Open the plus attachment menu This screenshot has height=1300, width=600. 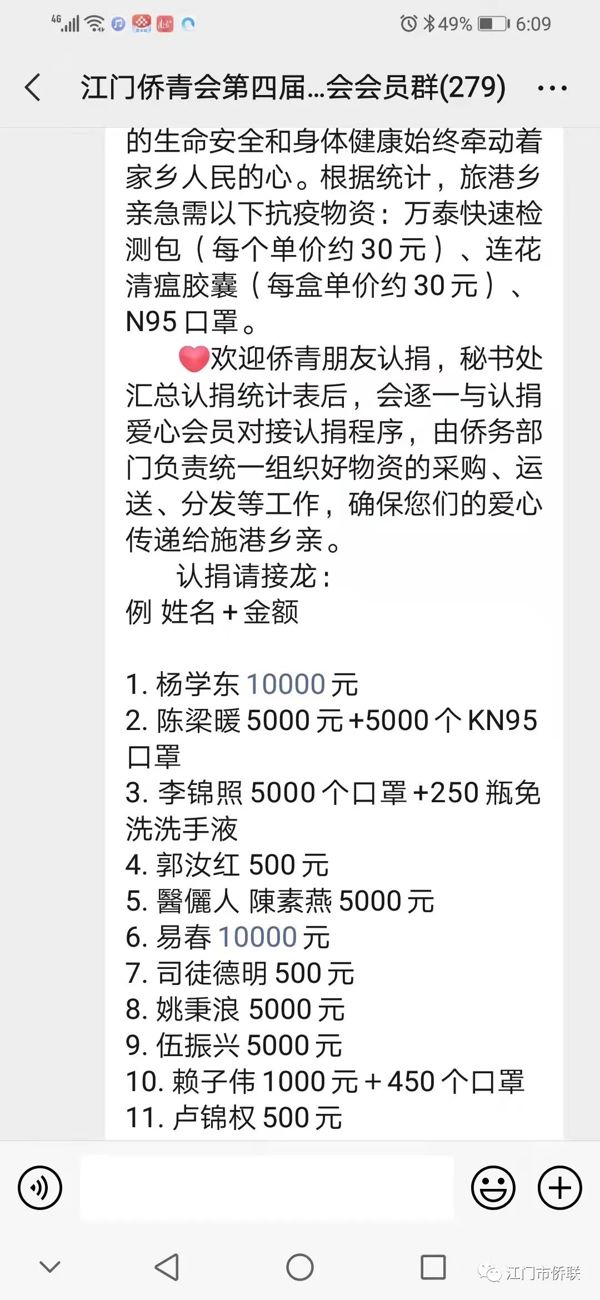pyautogui.click(x=559, y=1188)
